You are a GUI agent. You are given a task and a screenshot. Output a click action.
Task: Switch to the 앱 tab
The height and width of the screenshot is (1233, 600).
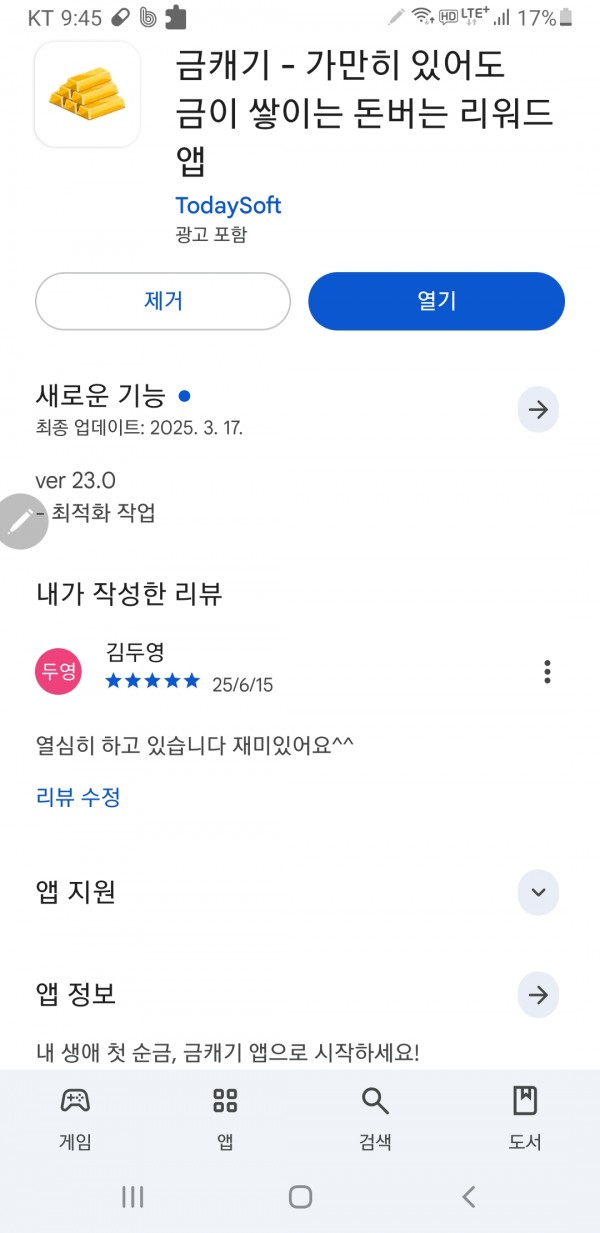225,1119
